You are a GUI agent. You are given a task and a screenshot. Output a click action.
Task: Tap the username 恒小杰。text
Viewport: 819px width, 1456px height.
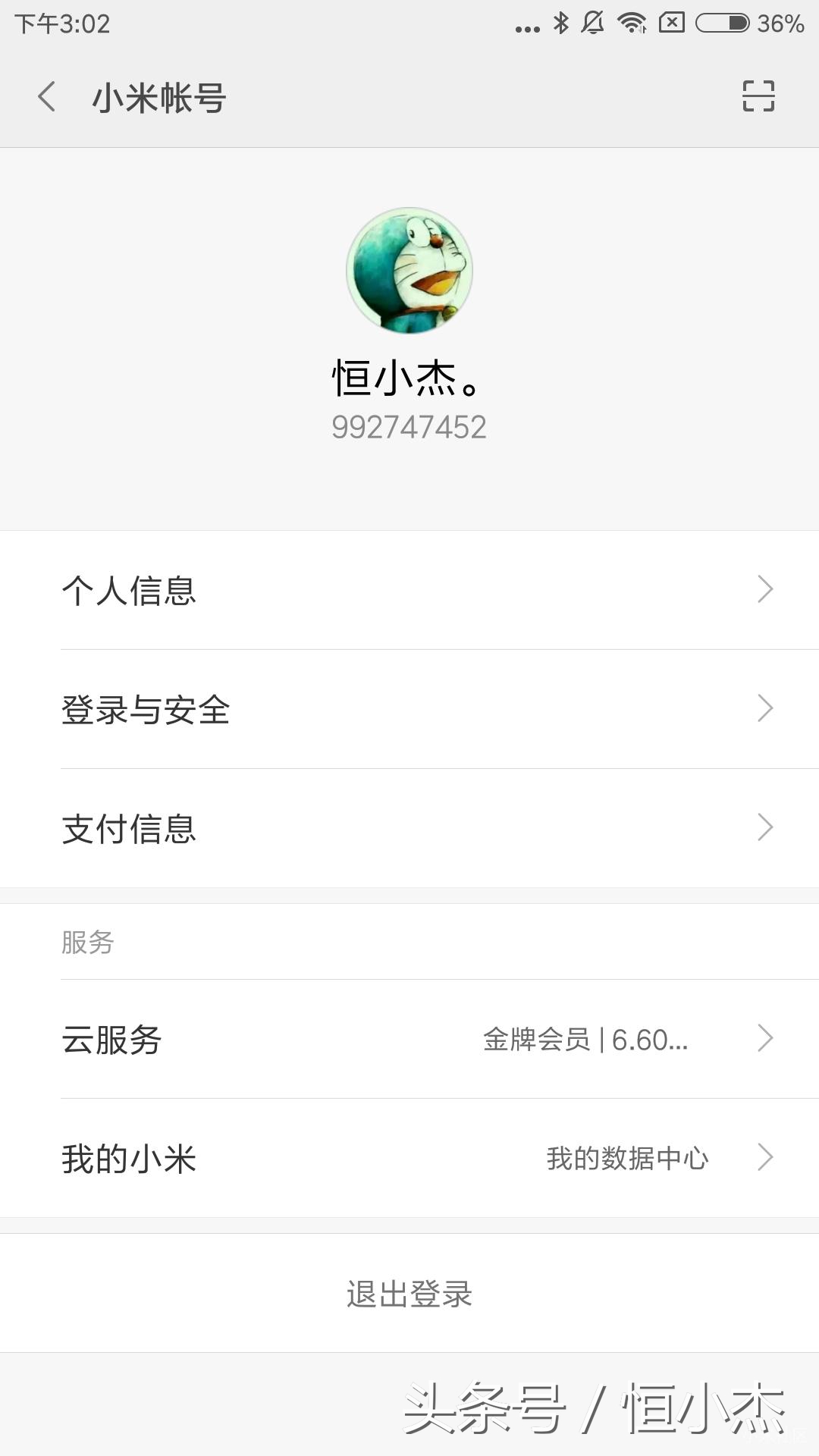(409, 376)
